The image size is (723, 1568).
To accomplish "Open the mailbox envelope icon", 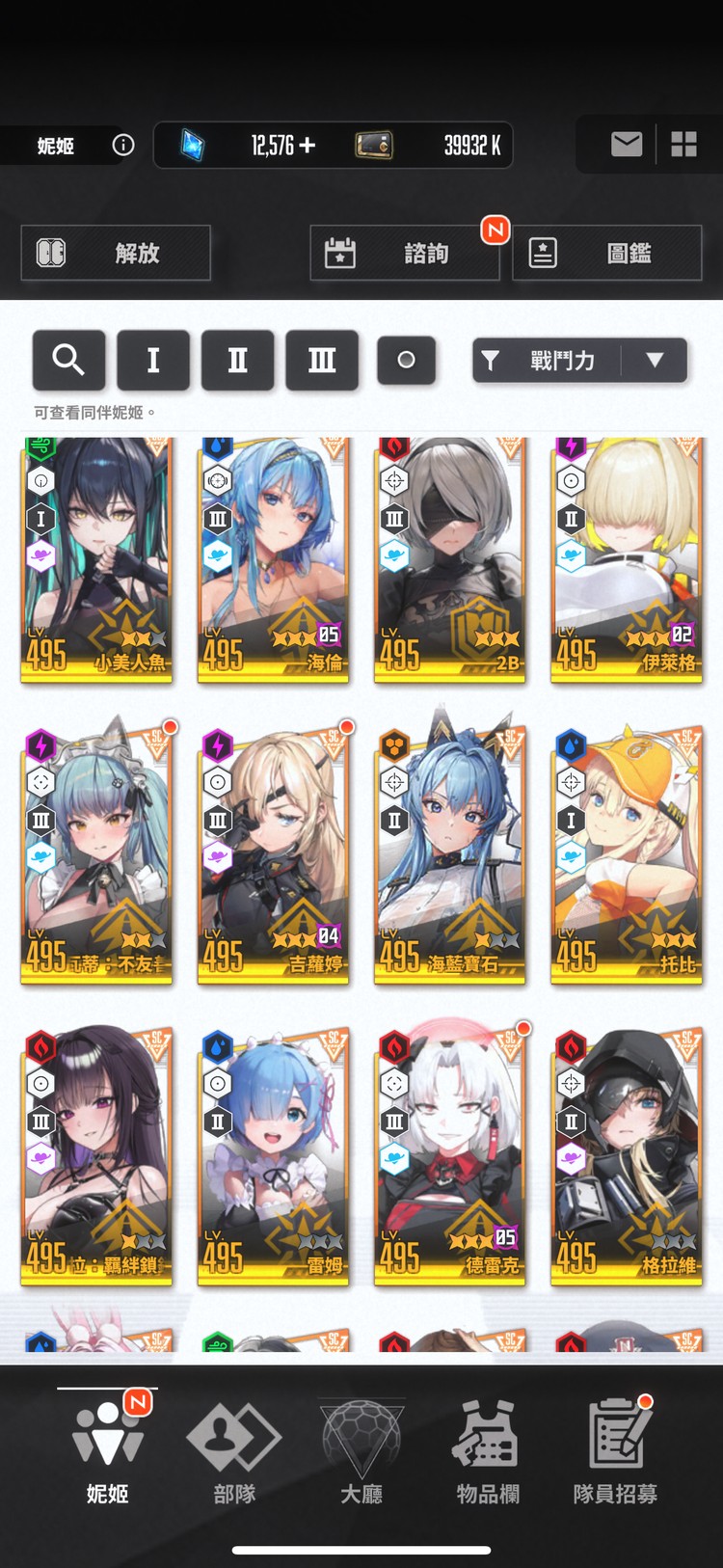I will click(627, 145).
